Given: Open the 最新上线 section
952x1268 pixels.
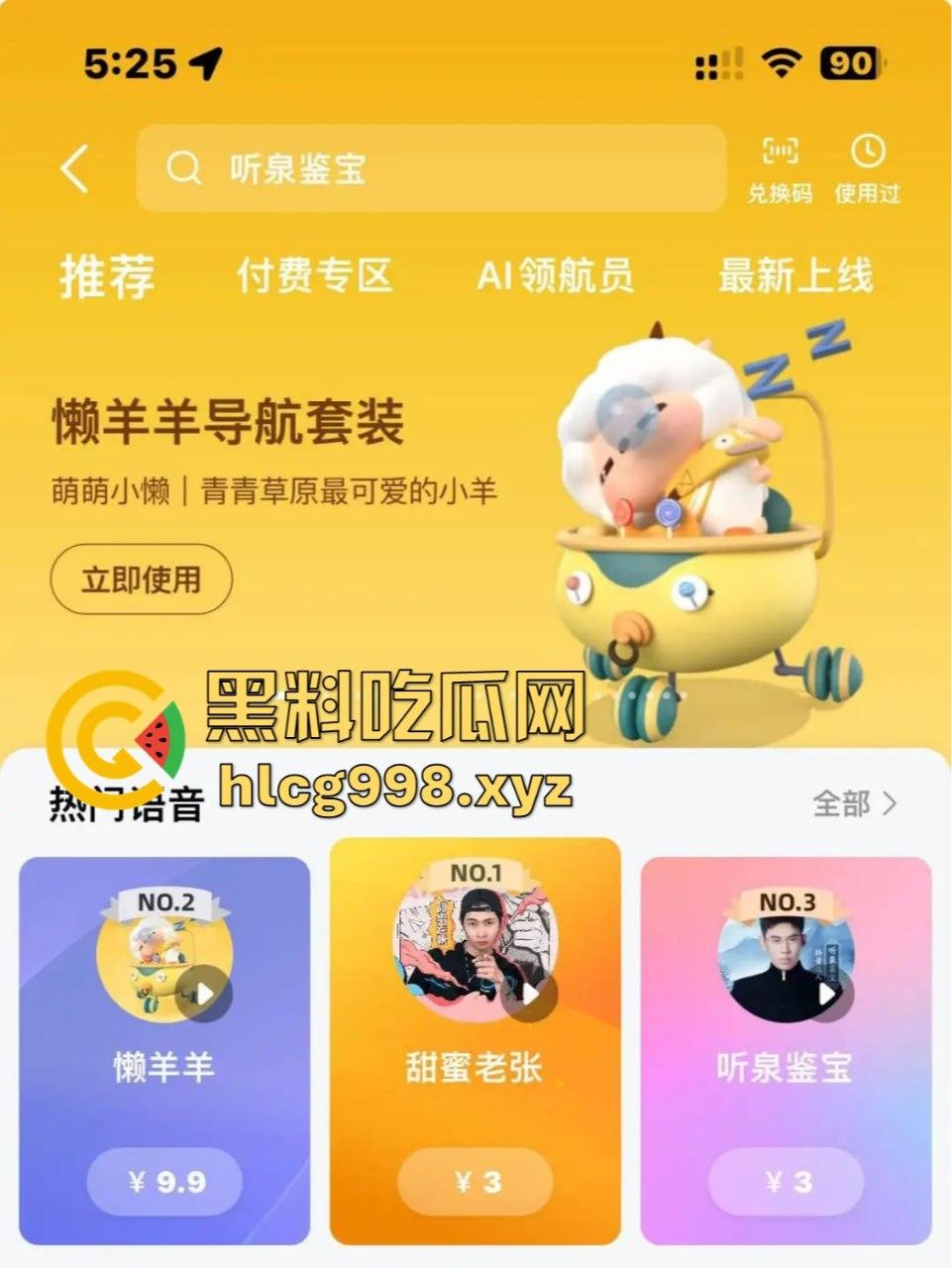Looking at the screenshot, I should click(795, 275).
